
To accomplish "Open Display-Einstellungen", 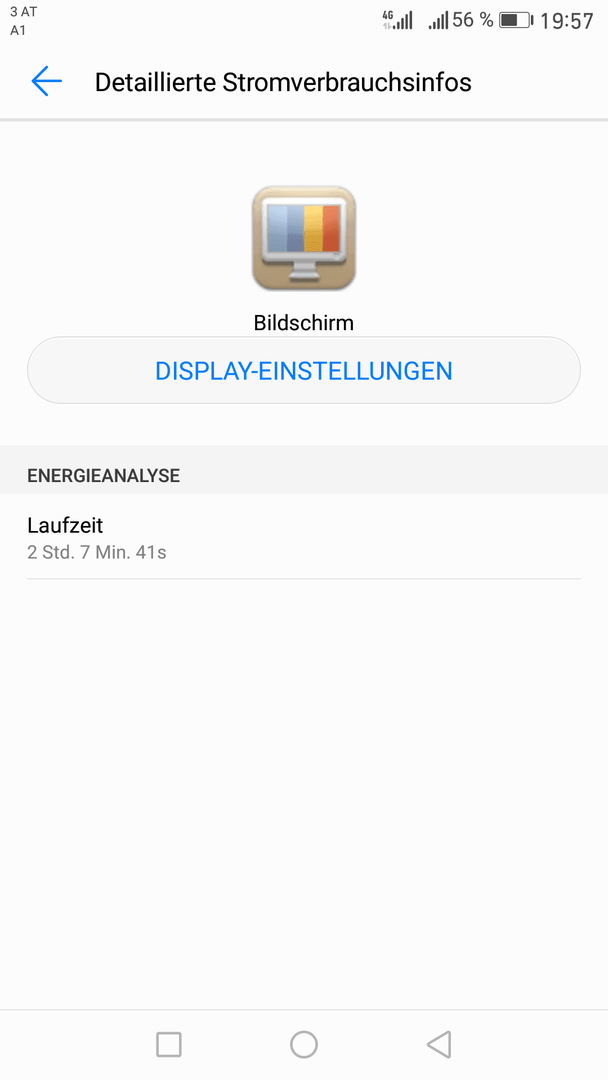I will pos(304,371).
